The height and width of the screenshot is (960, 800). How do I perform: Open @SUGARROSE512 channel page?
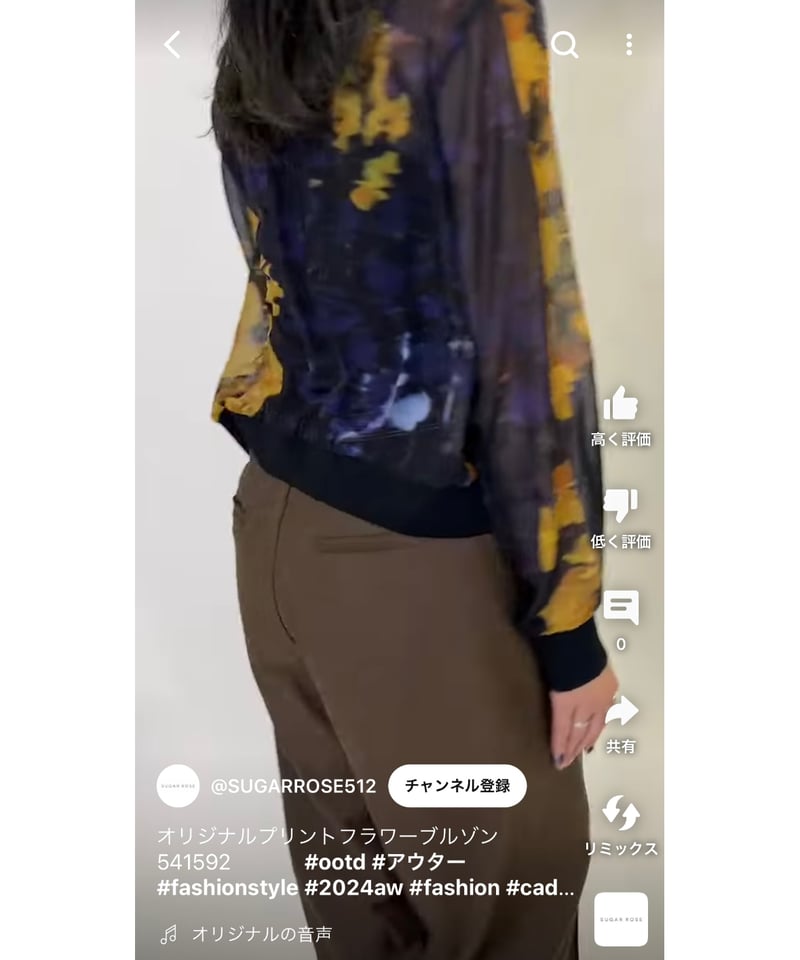293,786
